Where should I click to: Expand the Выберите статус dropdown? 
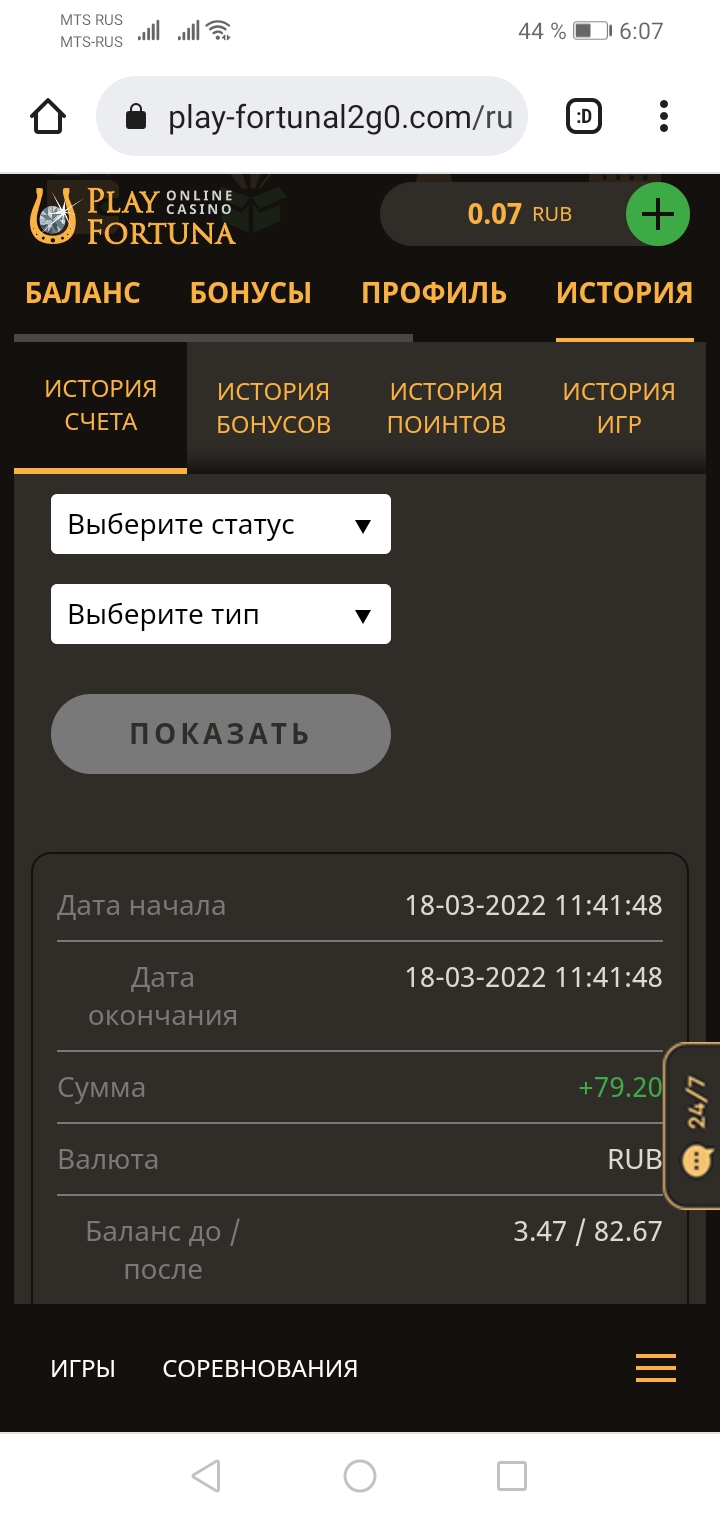coord(220,524)
